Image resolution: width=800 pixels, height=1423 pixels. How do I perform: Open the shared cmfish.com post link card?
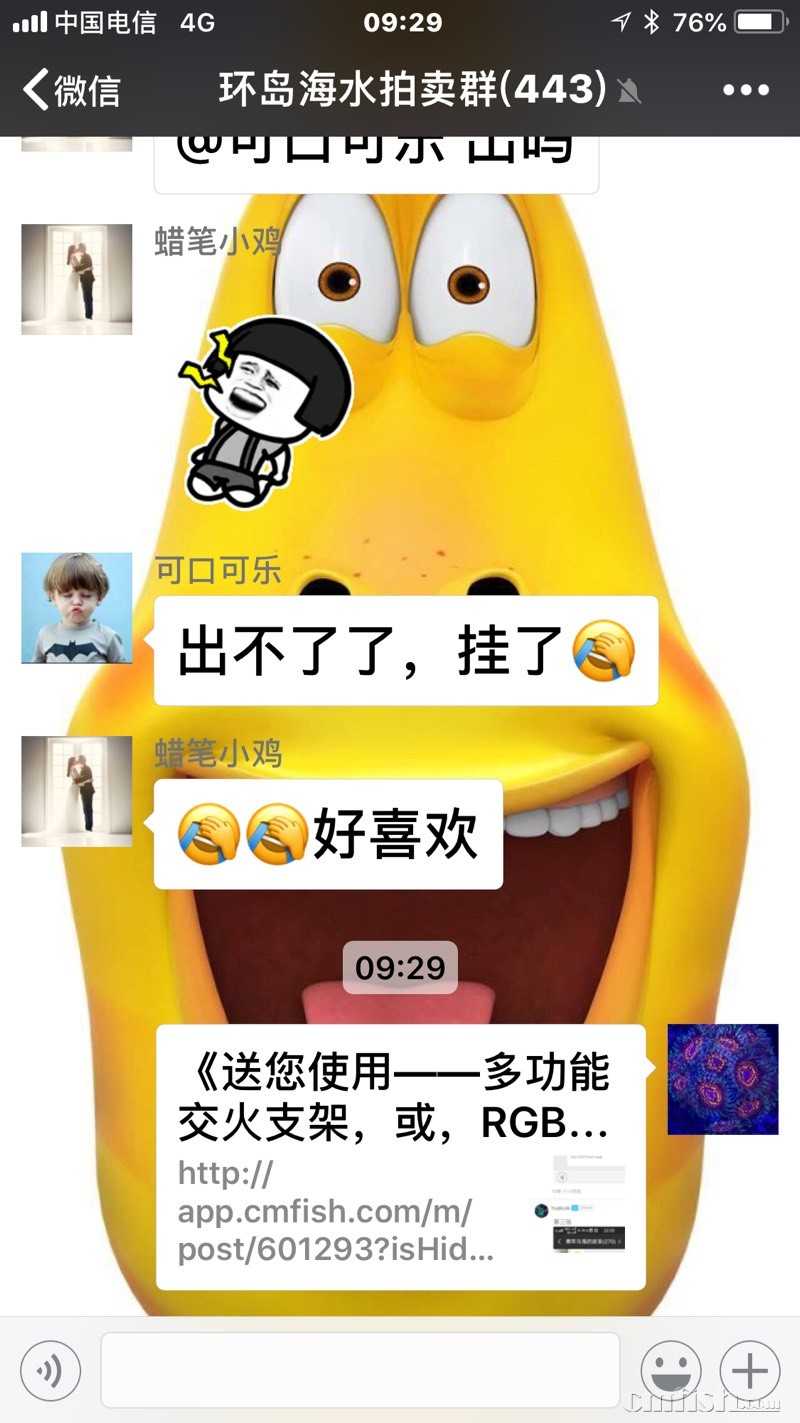coord(400,1156)
